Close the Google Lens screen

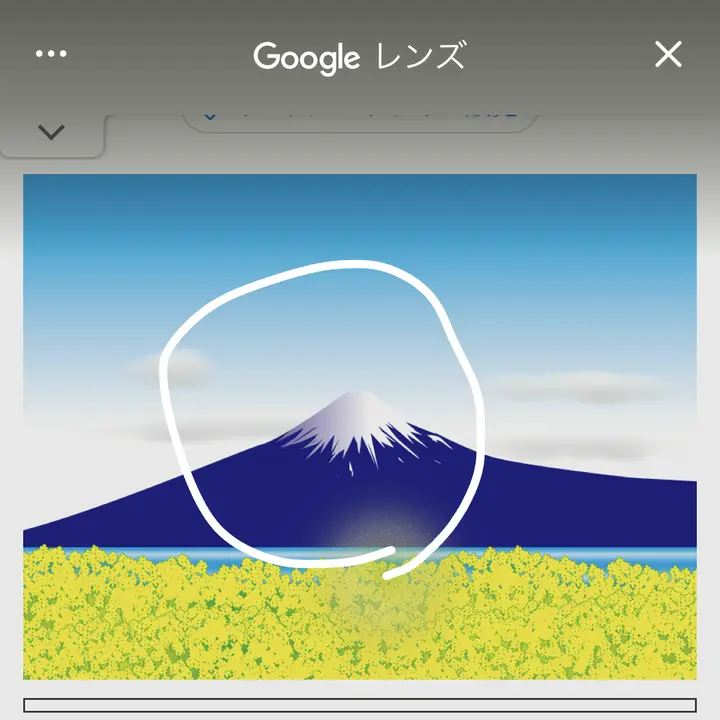pyautogui.click(x=668, y=54)
